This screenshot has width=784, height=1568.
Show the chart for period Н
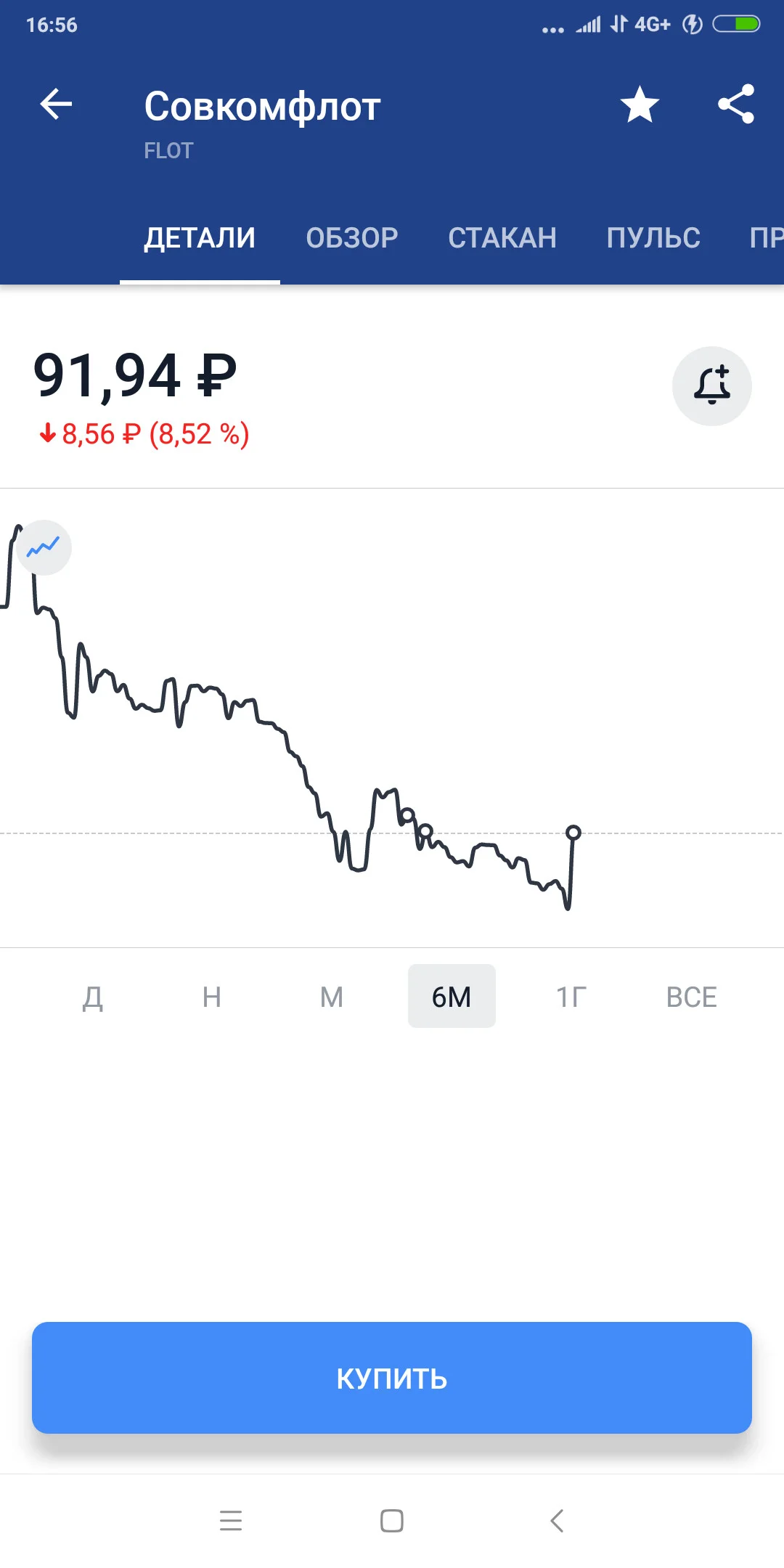(212, 997)
